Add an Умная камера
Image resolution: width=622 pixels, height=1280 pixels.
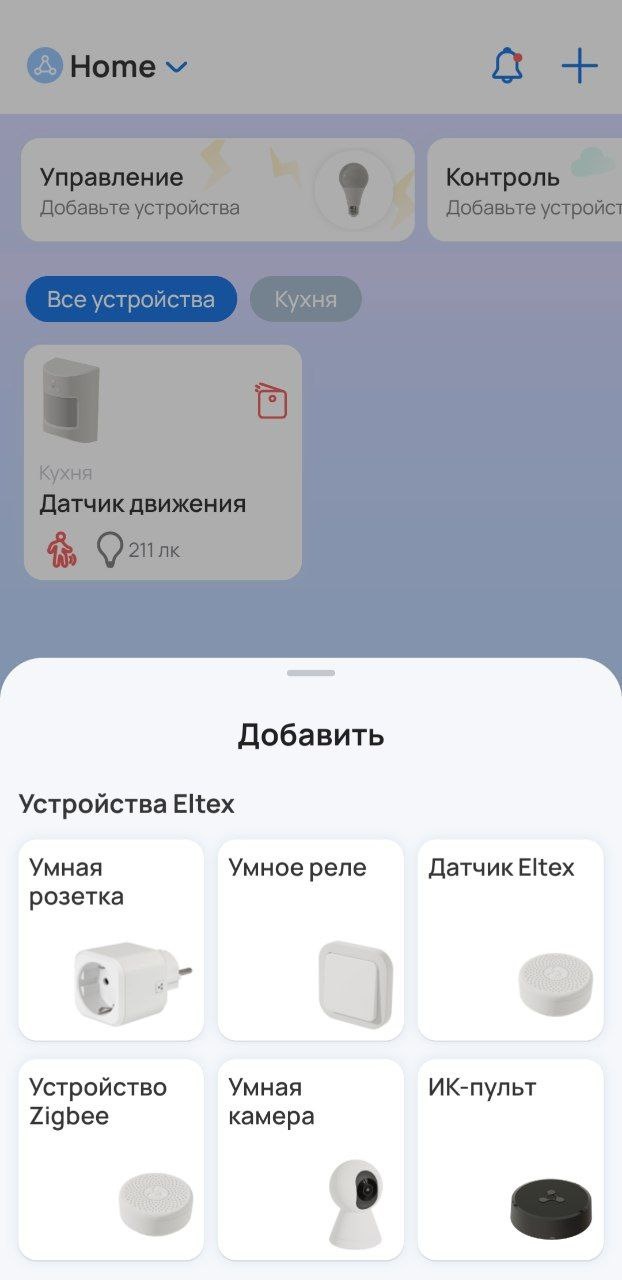(310, 1159)
